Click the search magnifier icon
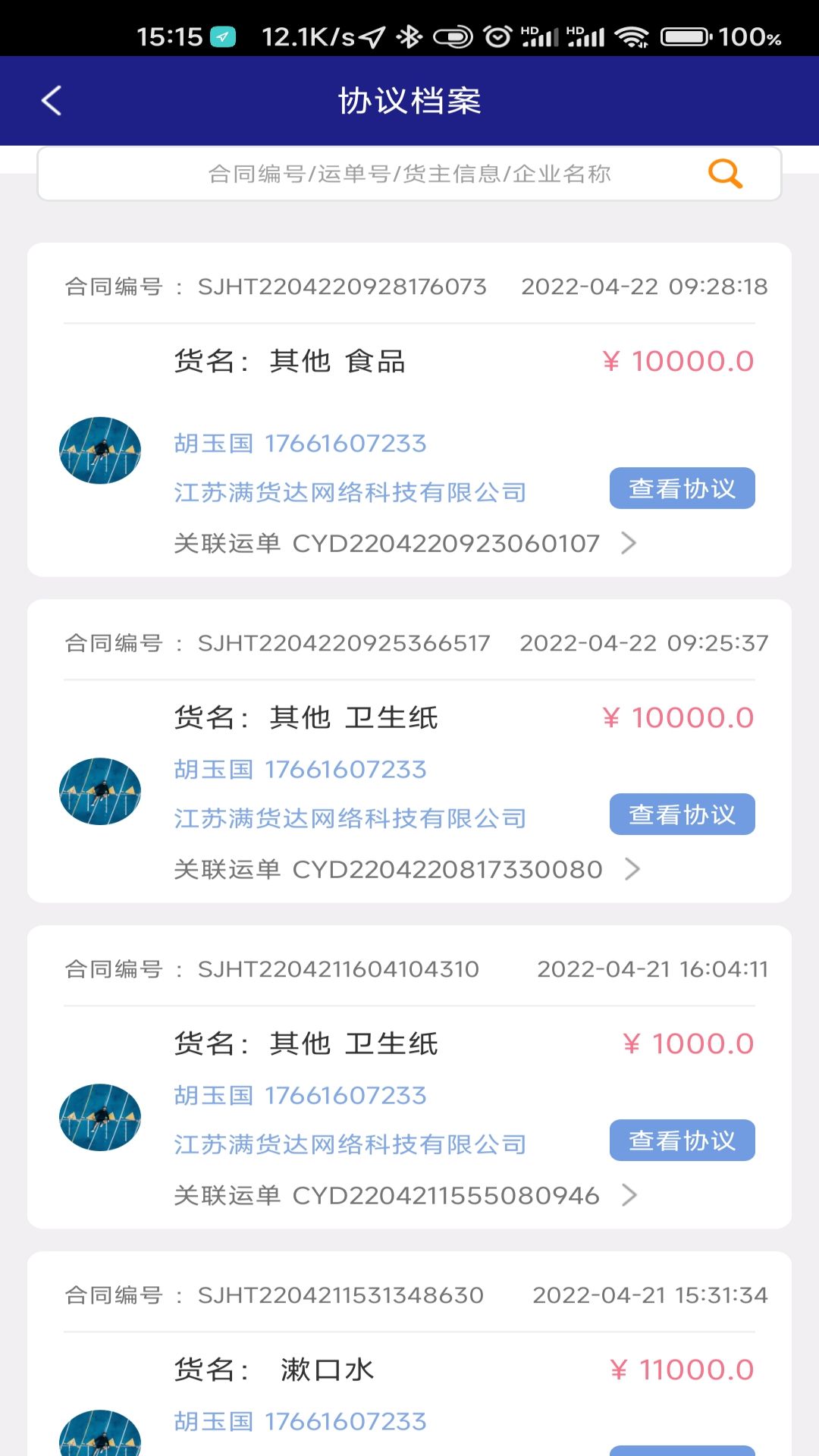This screenshot has height=1456, width=819. [x=726, y=174]
